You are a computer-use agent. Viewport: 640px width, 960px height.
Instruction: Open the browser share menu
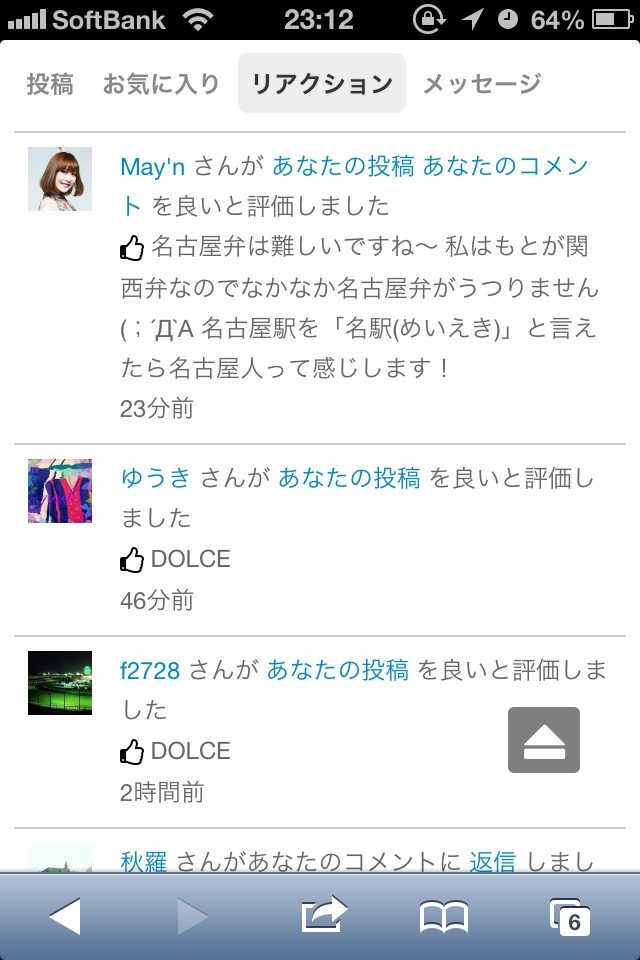click(323, 916)
